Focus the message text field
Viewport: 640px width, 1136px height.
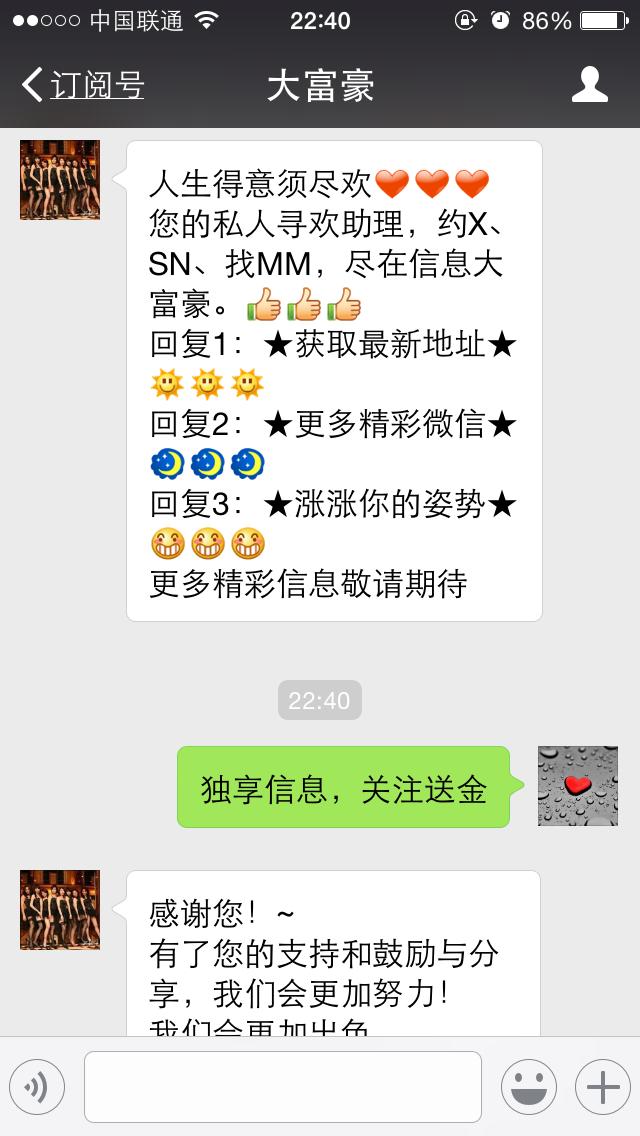(283, 1087)
